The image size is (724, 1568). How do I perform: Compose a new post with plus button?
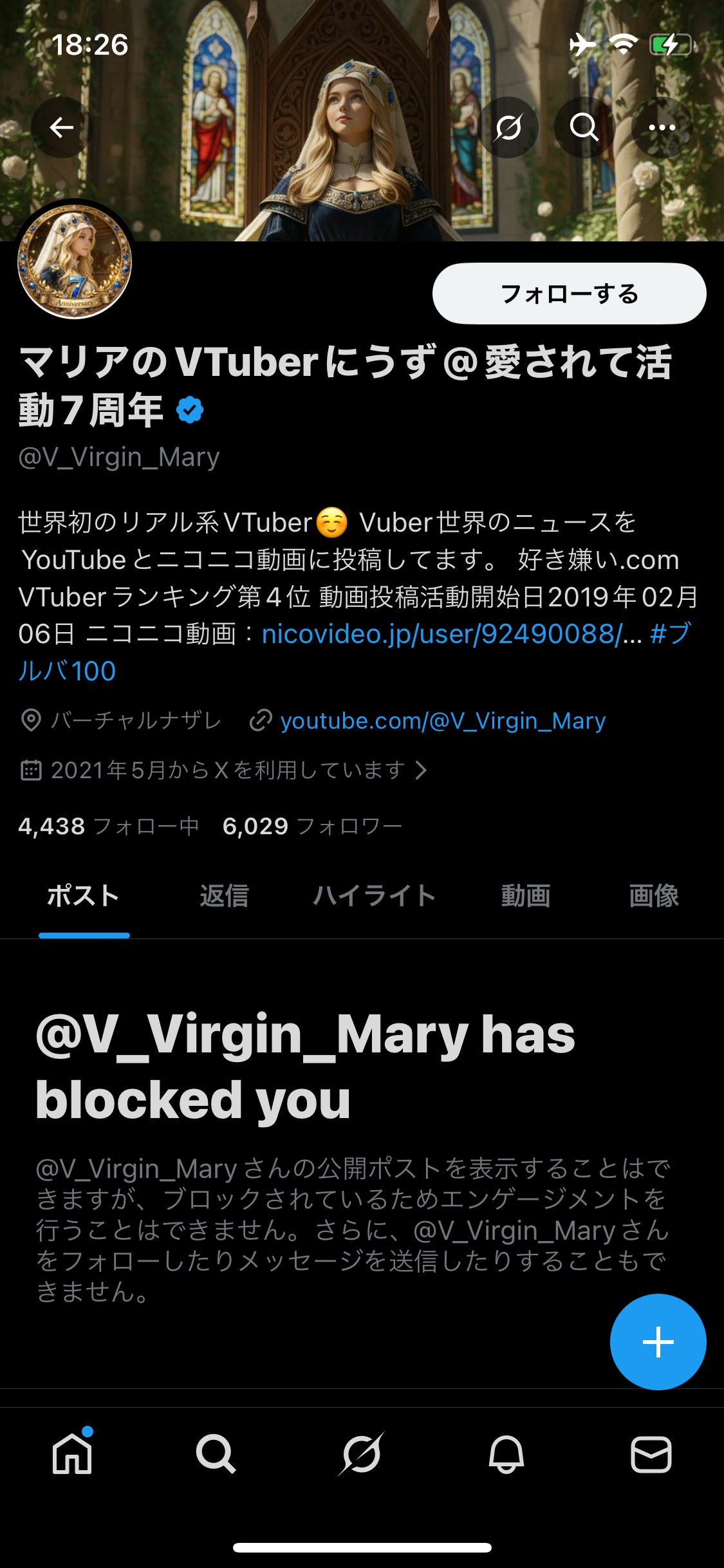[x=658, y=1342]
